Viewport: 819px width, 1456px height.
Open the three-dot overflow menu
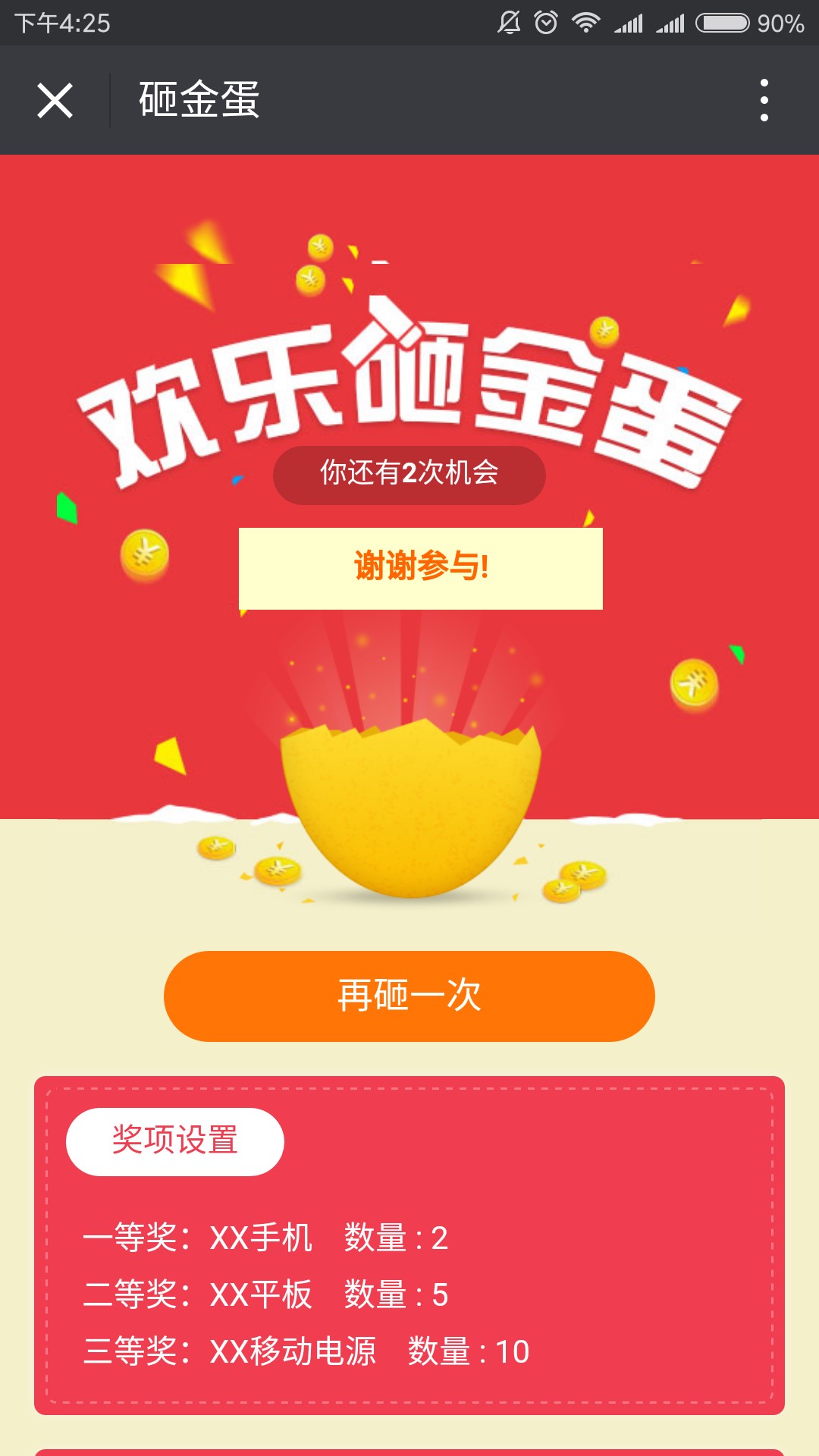point(764,100)
